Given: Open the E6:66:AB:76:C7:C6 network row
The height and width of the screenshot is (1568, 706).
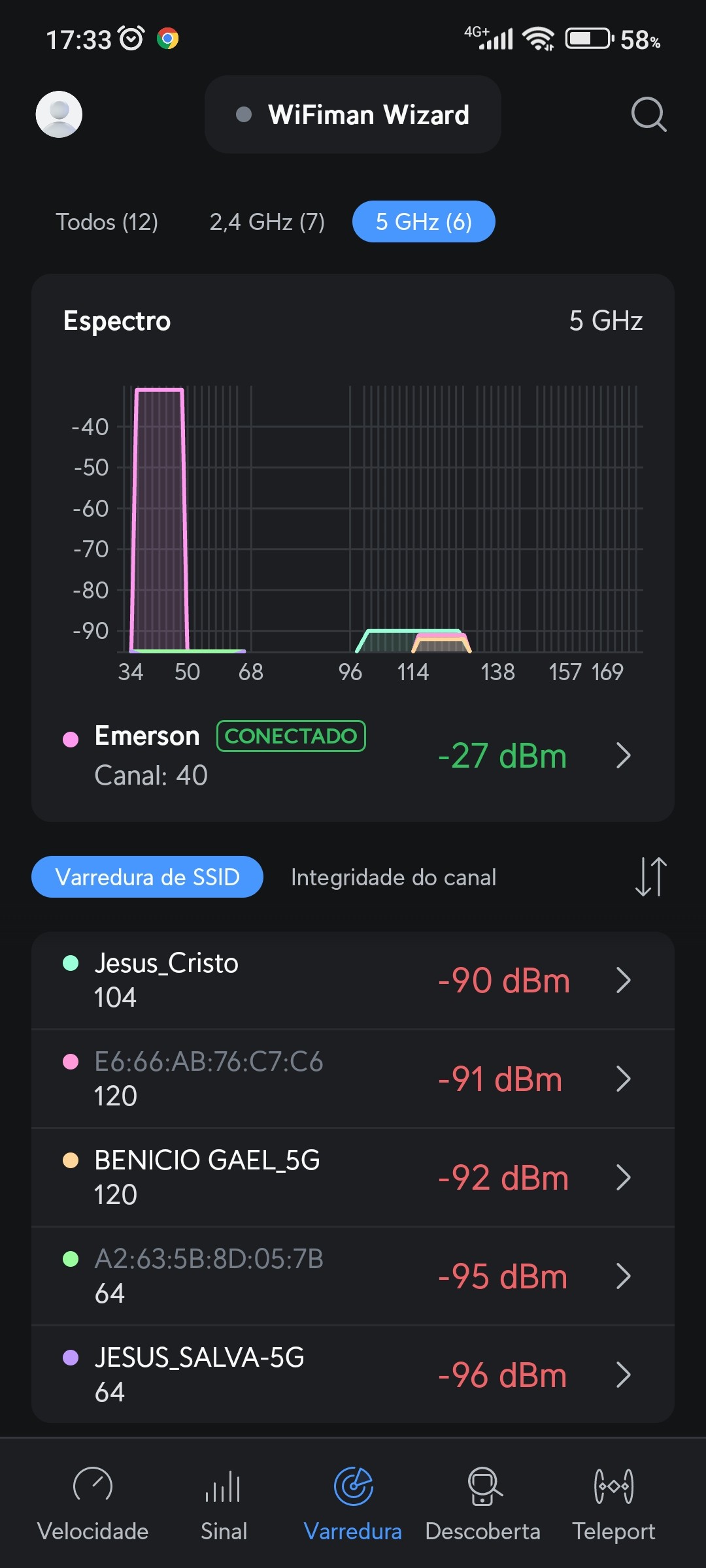Looking at the screenshot, I should click(x=353, y=1079).
